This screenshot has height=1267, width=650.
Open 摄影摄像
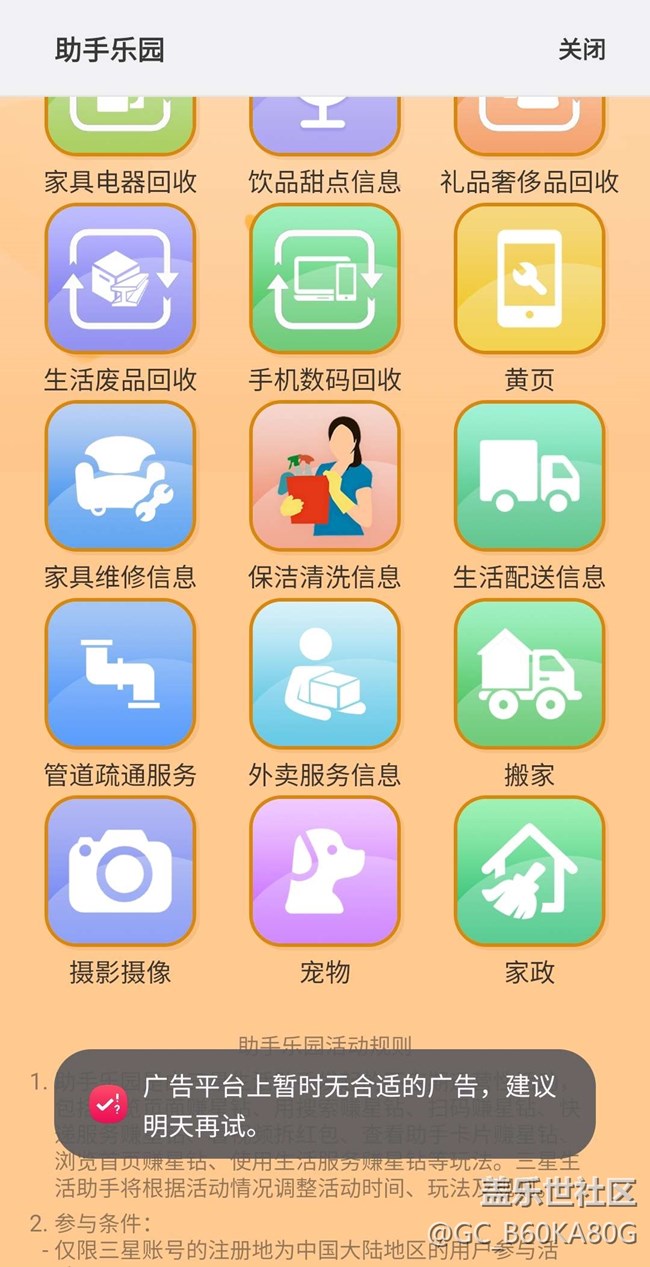click(x=120, y=871)
